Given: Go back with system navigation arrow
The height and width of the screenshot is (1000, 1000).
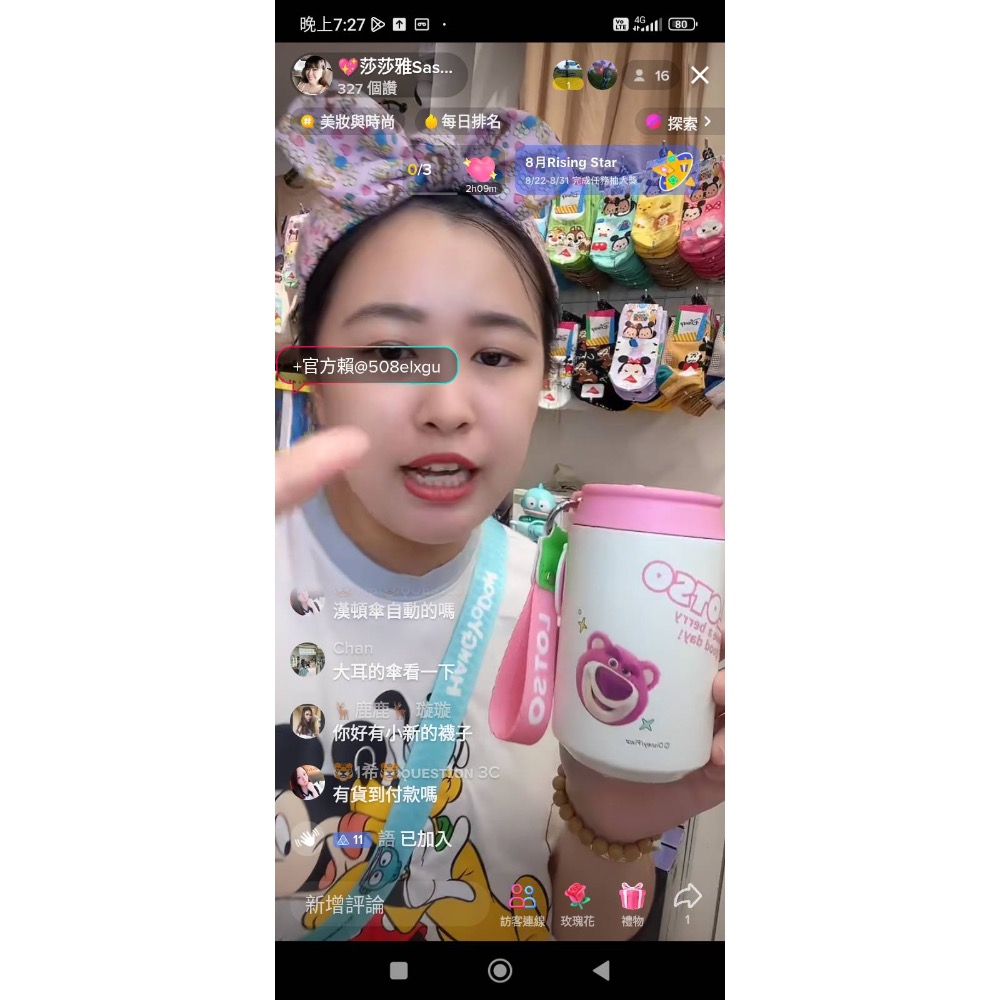Looking at the screenshot, I should pyautogui.click(x=601, y=970).
